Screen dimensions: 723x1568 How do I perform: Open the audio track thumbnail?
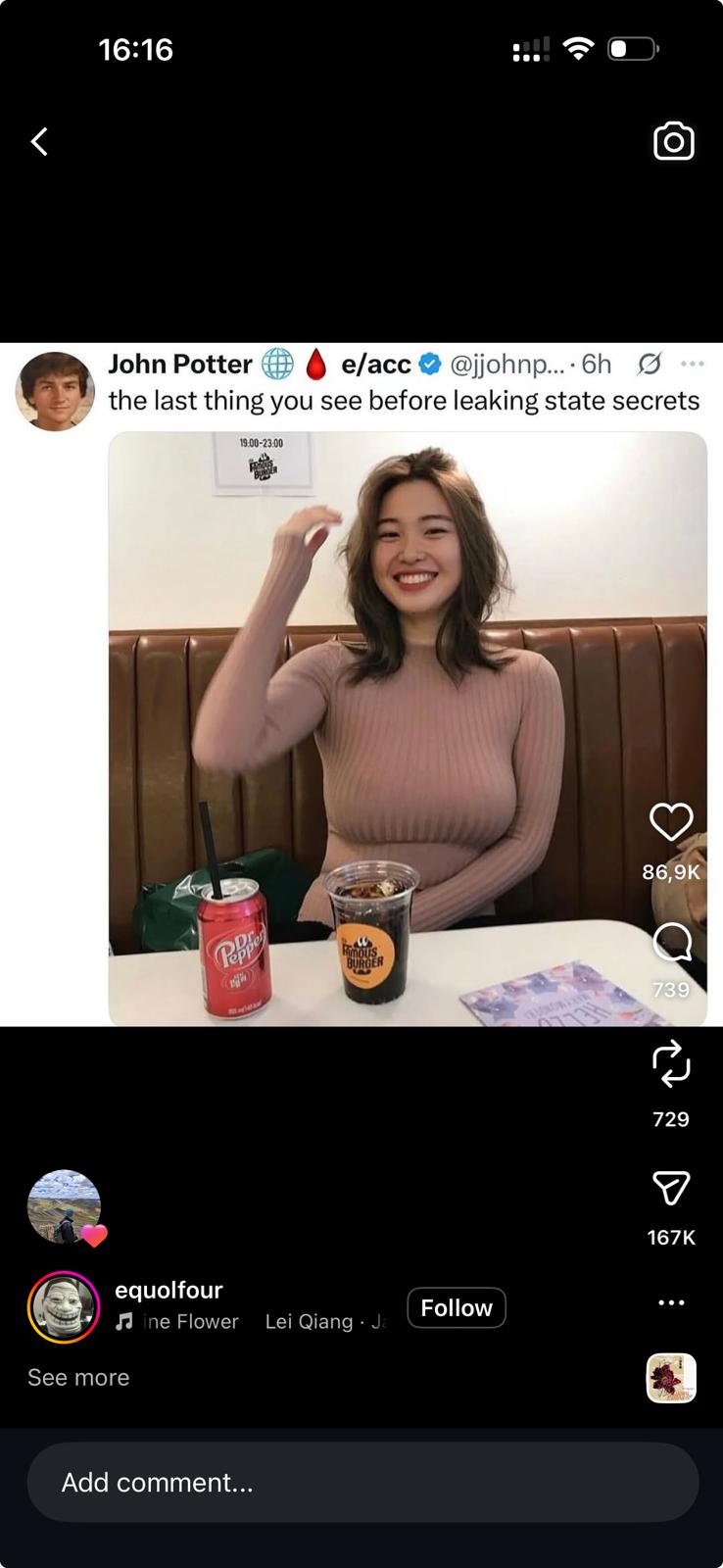(x=671, y=1378)
